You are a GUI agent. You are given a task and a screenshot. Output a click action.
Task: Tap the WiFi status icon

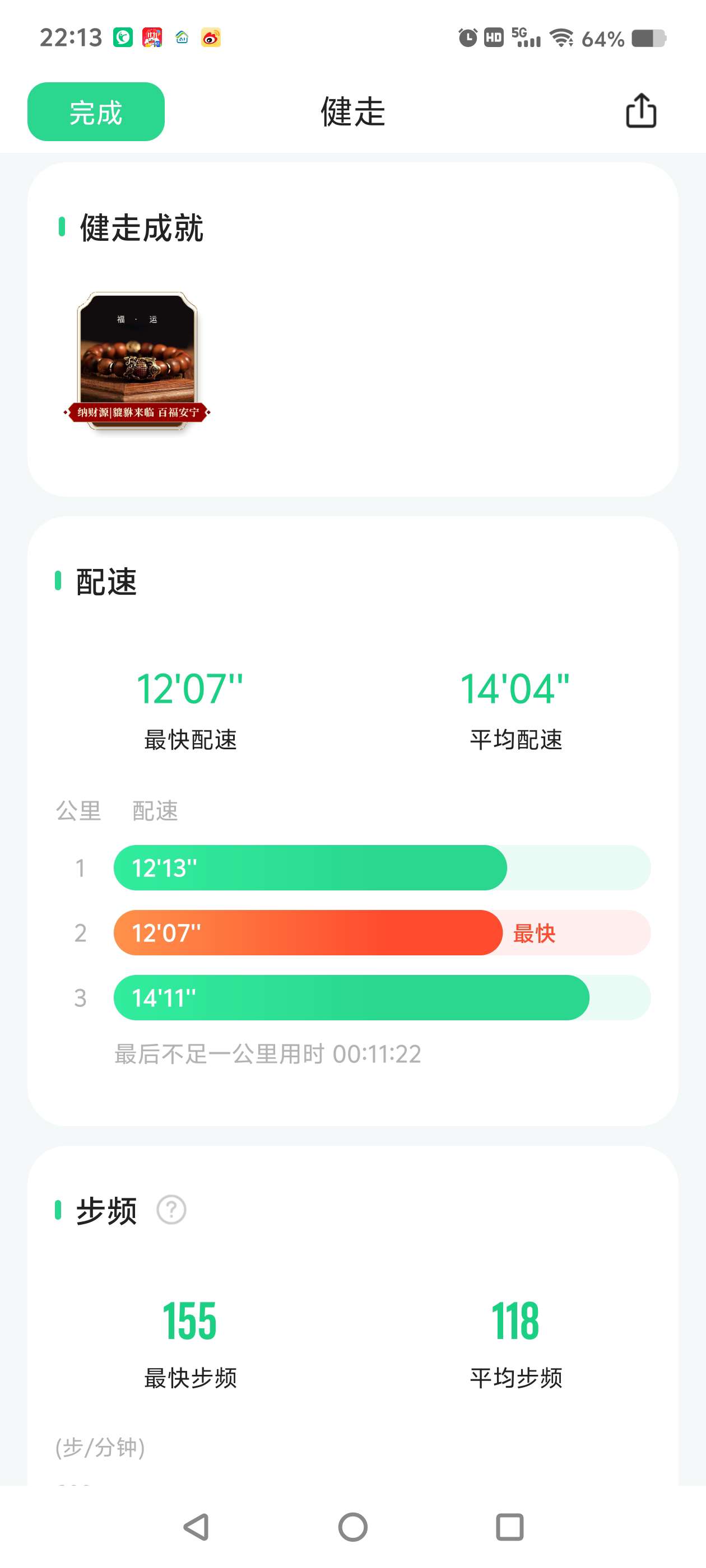561,38
